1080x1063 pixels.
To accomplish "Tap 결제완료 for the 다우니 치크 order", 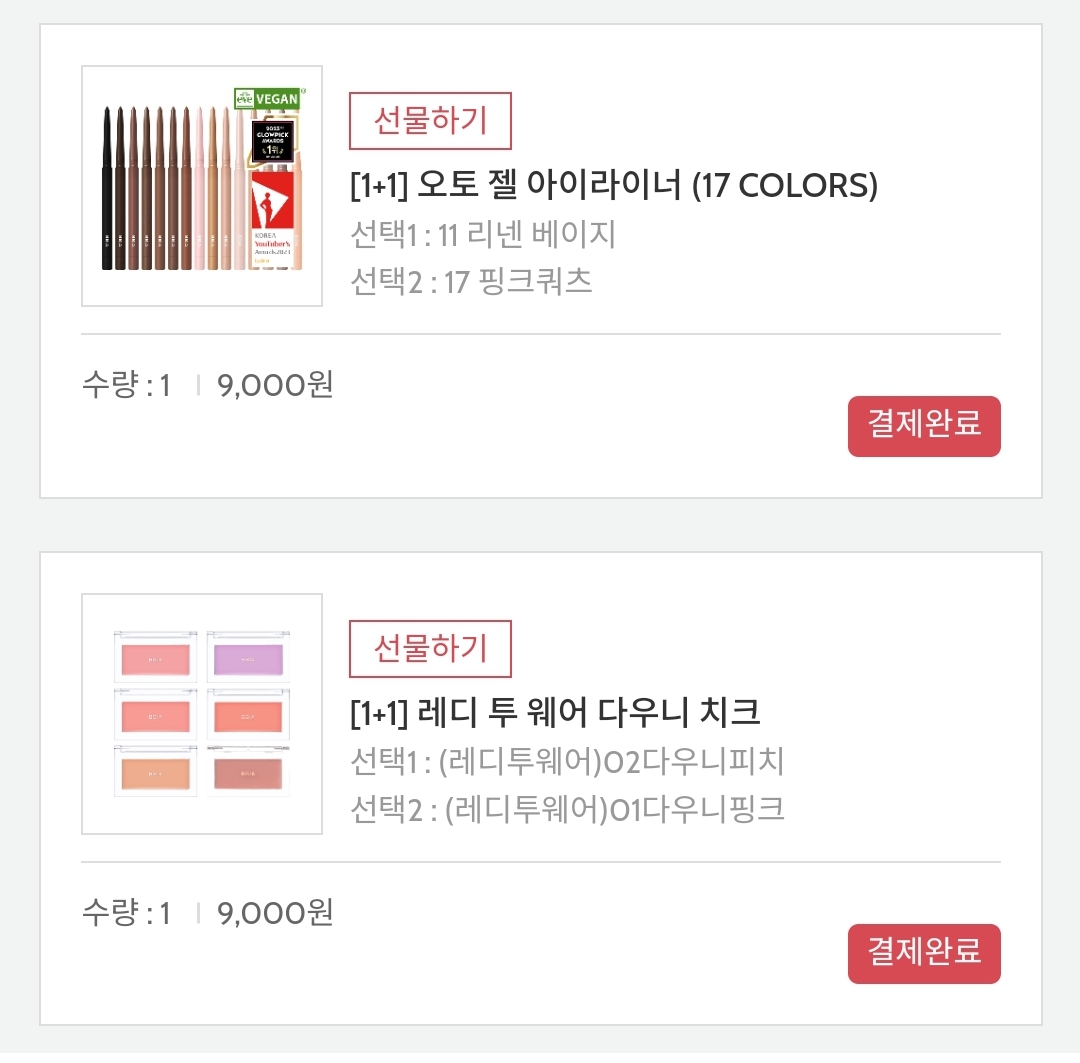I will click(924, 954).
